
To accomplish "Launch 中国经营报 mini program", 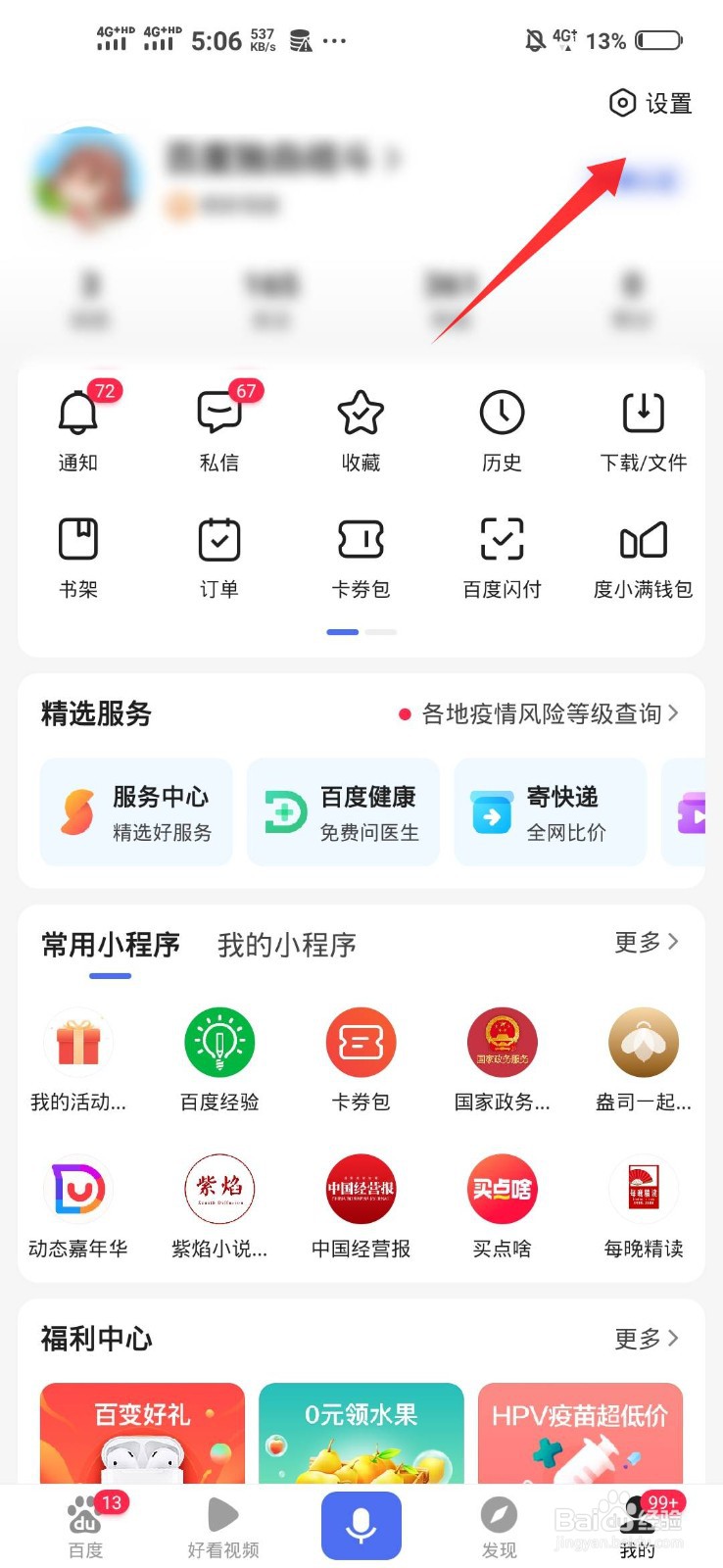I will tap(361, 1205).
